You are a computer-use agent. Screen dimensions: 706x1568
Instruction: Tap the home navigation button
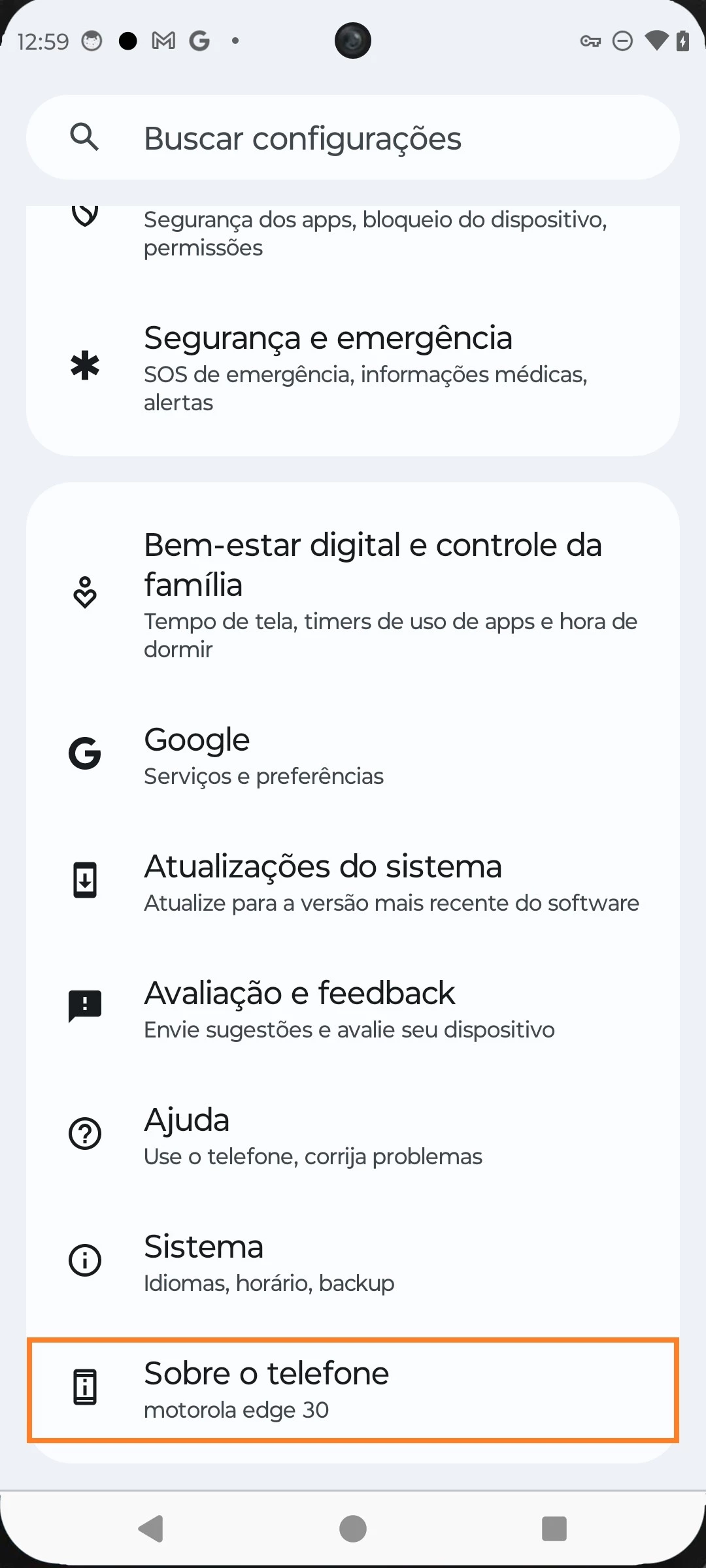pos(353,1529)
